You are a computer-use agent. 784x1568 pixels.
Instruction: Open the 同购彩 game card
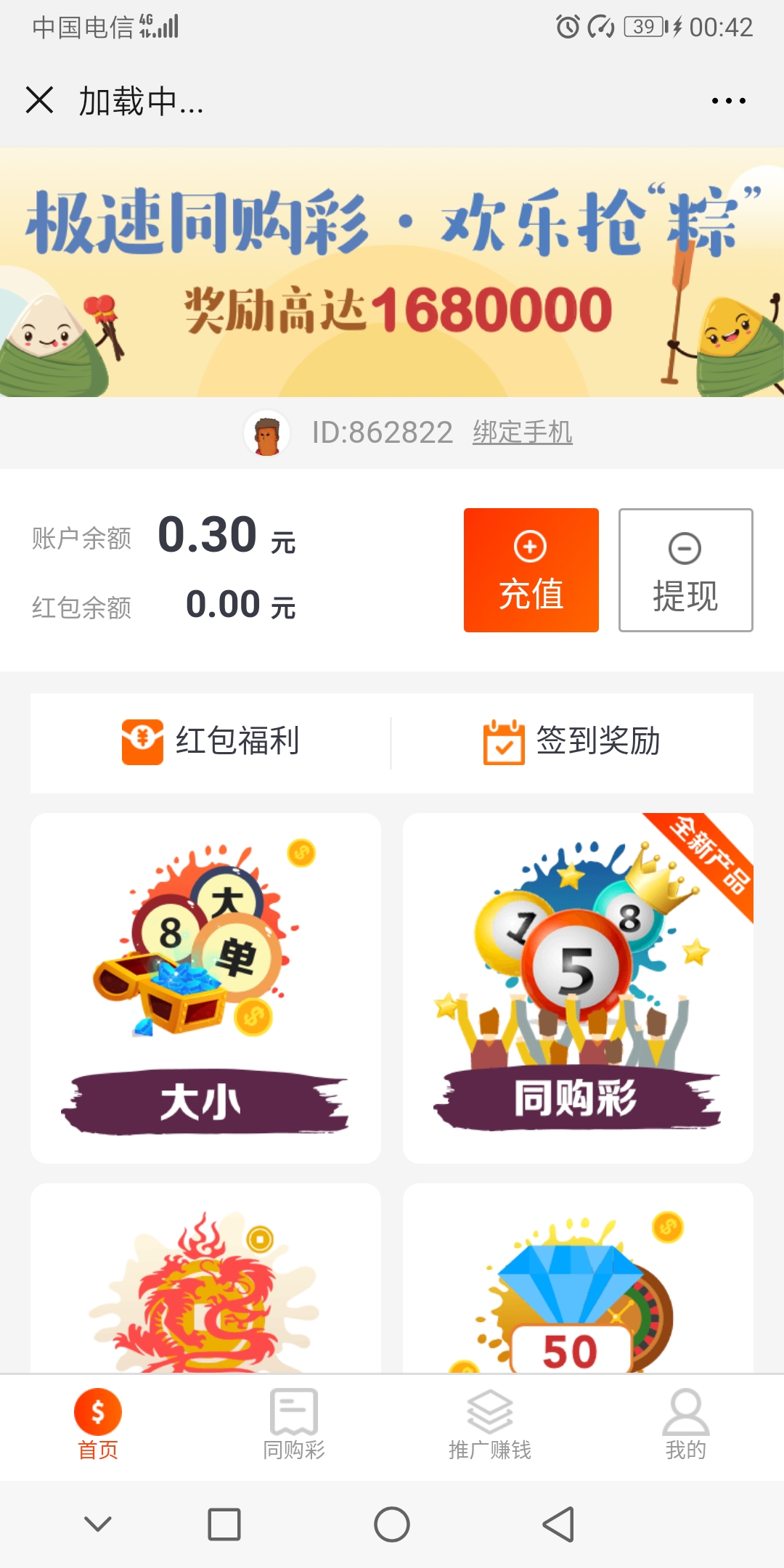578,987
